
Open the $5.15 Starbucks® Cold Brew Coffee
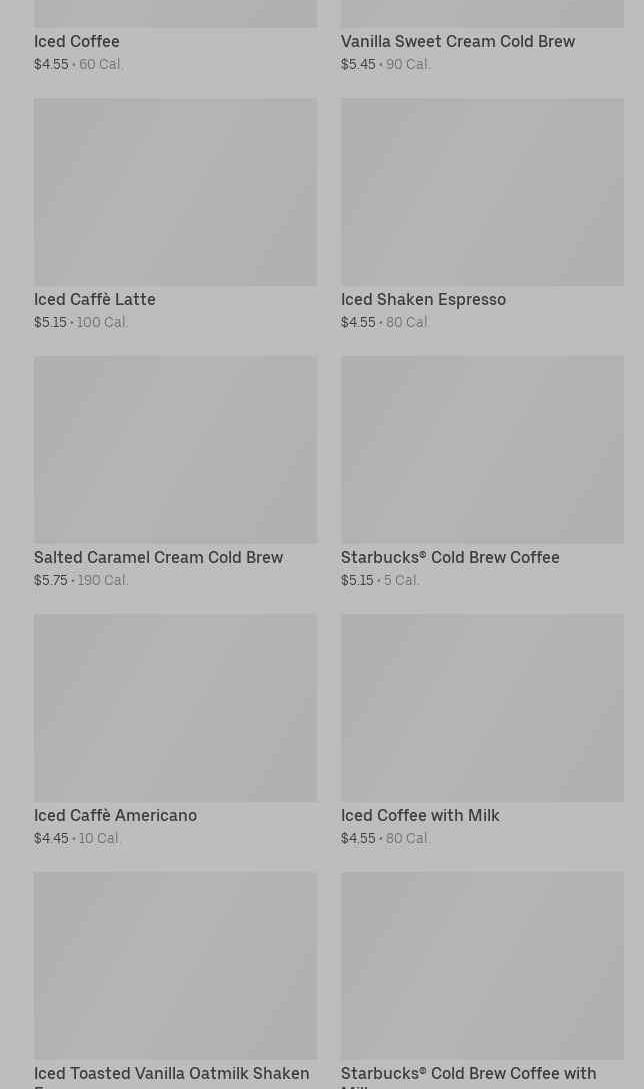481,451
